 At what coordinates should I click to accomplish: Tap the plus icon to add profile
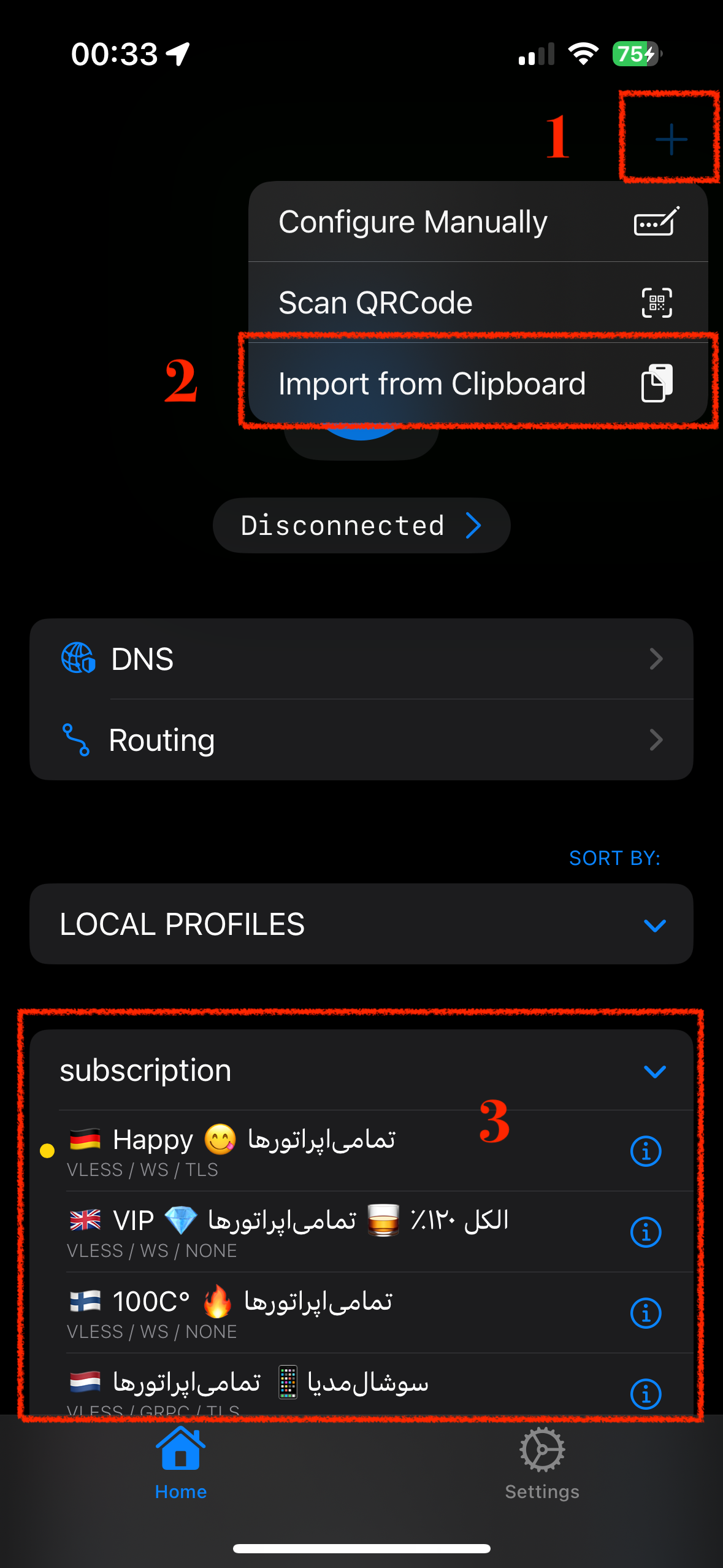(x=671, y=139)
